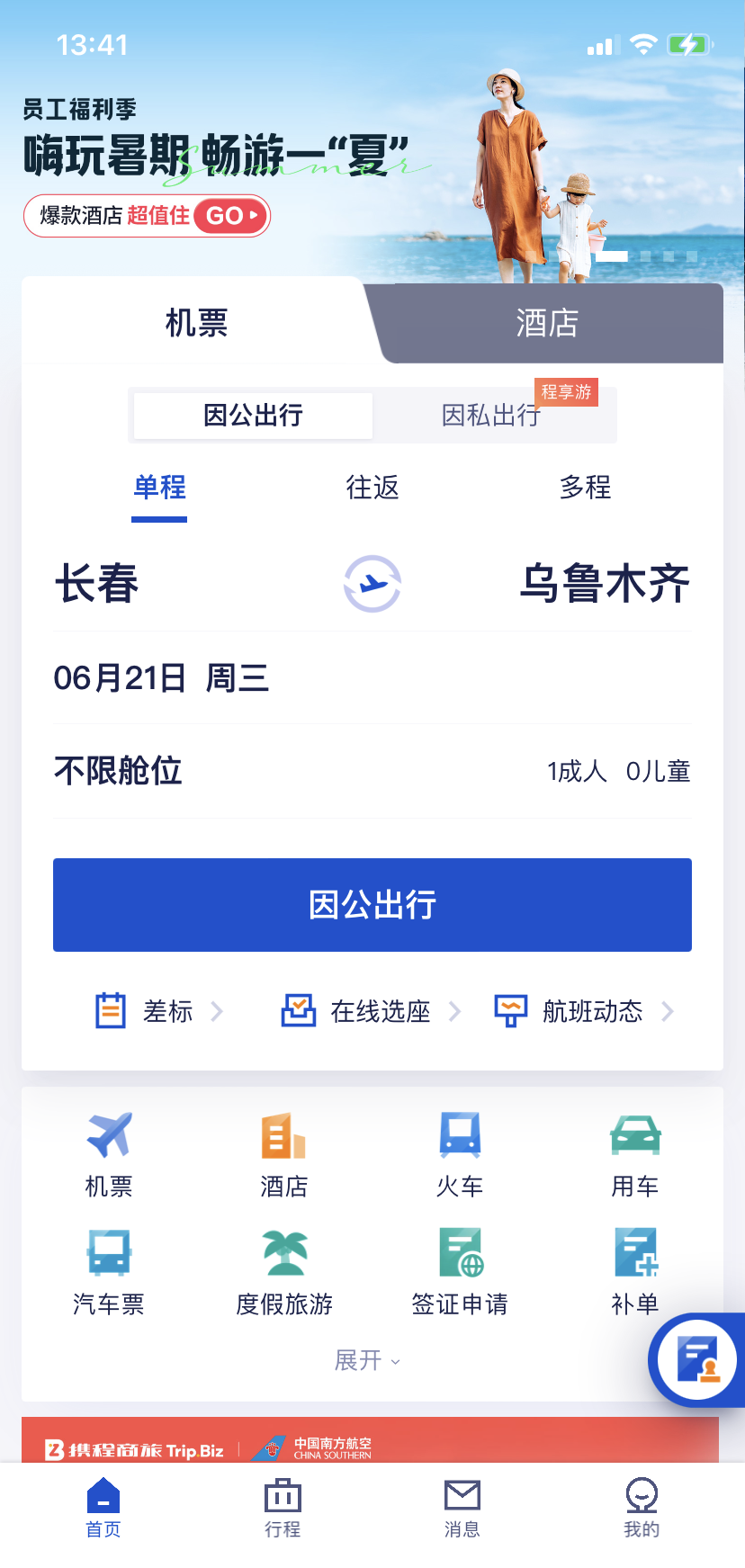Open 用车 car service

click(x=635, y=1155)
